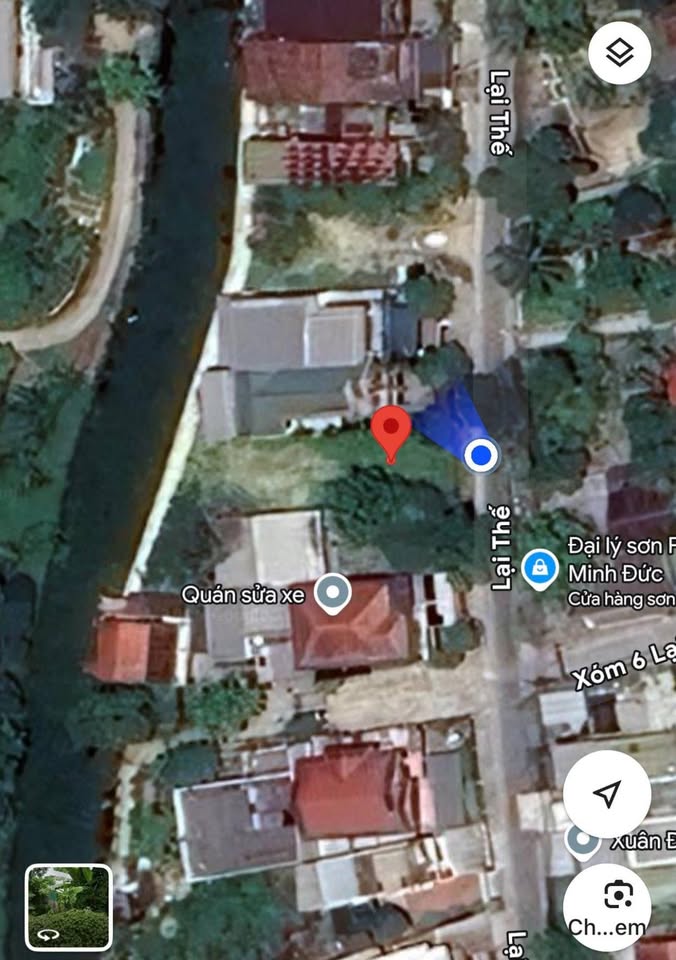The height and width of the screenshot is (960, 676).
Task: Open the map layers button
Action: pos(620,51)
